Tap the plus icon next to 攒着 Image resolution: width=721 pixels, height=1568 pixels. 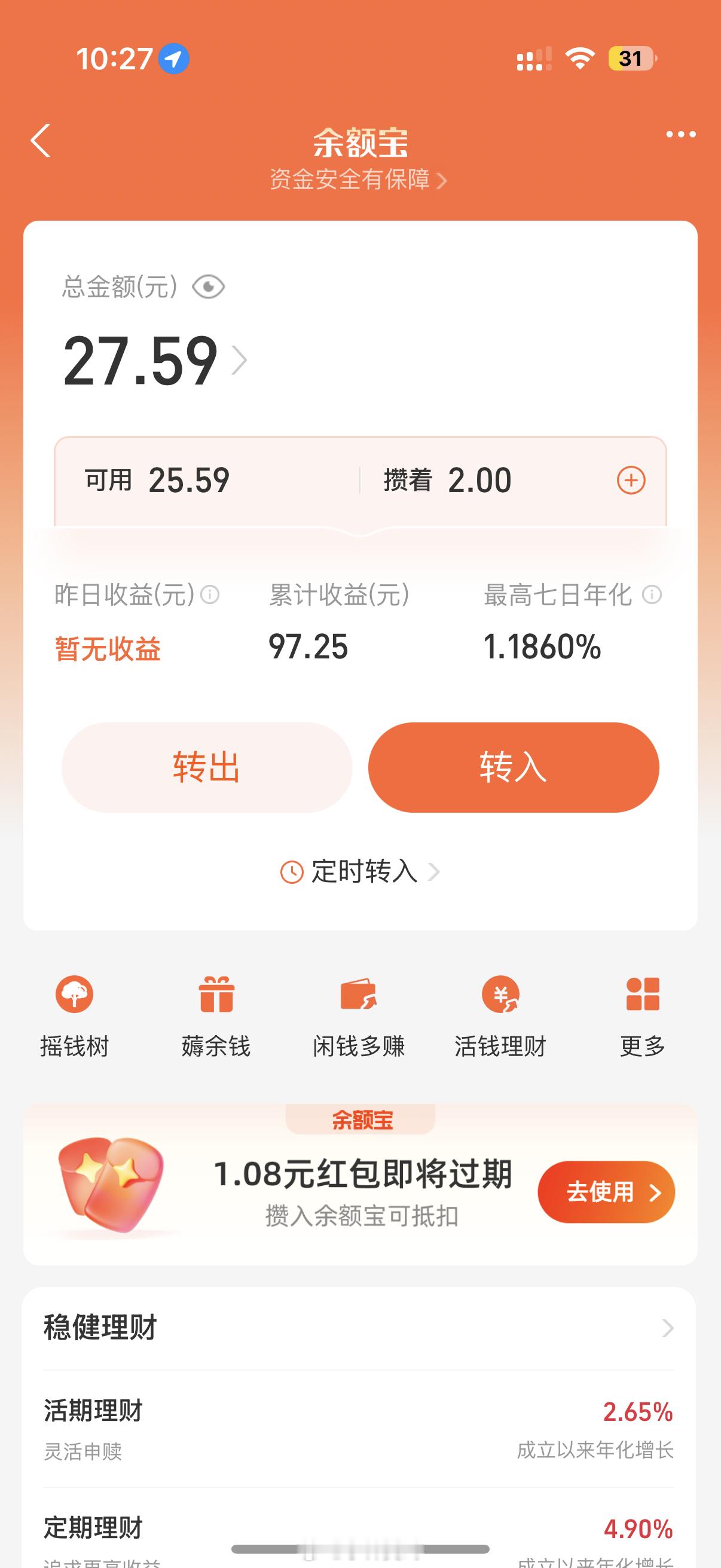[631, 480]
